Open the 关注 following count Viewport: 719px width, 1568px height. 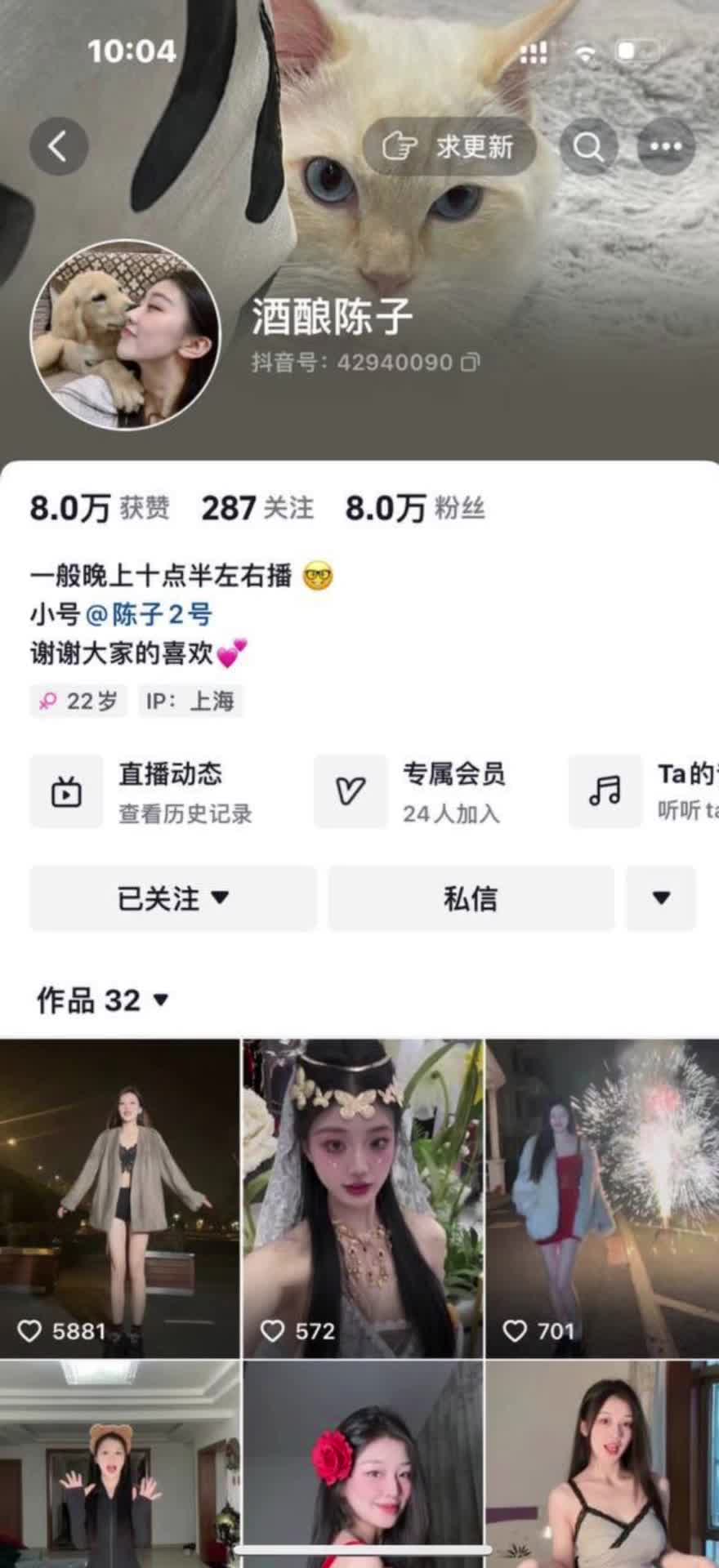[257, 508]
